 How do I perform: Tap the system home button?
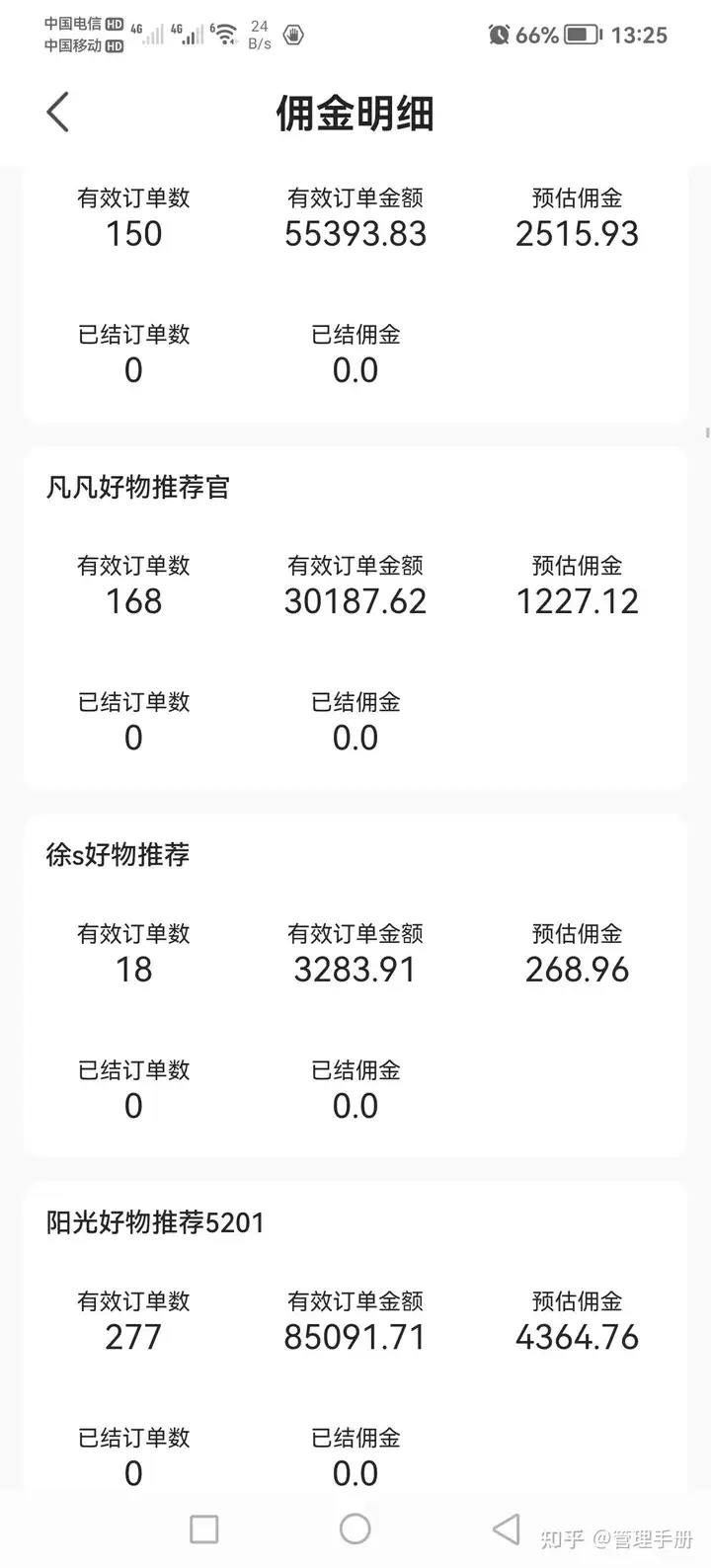point(355,1529)
